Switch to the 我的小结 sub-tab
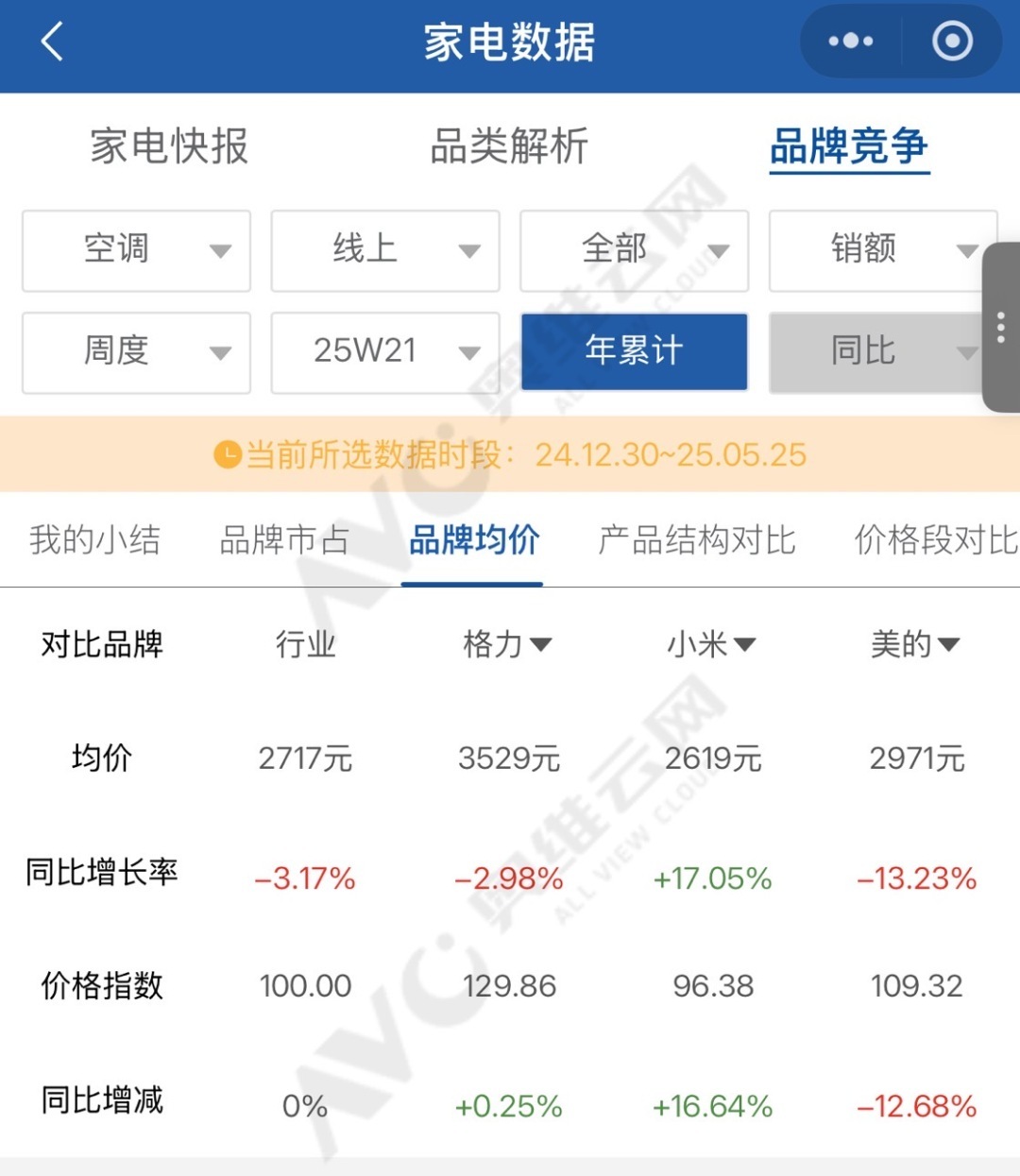This screenshot has width=1020, height=1176. 94,540
